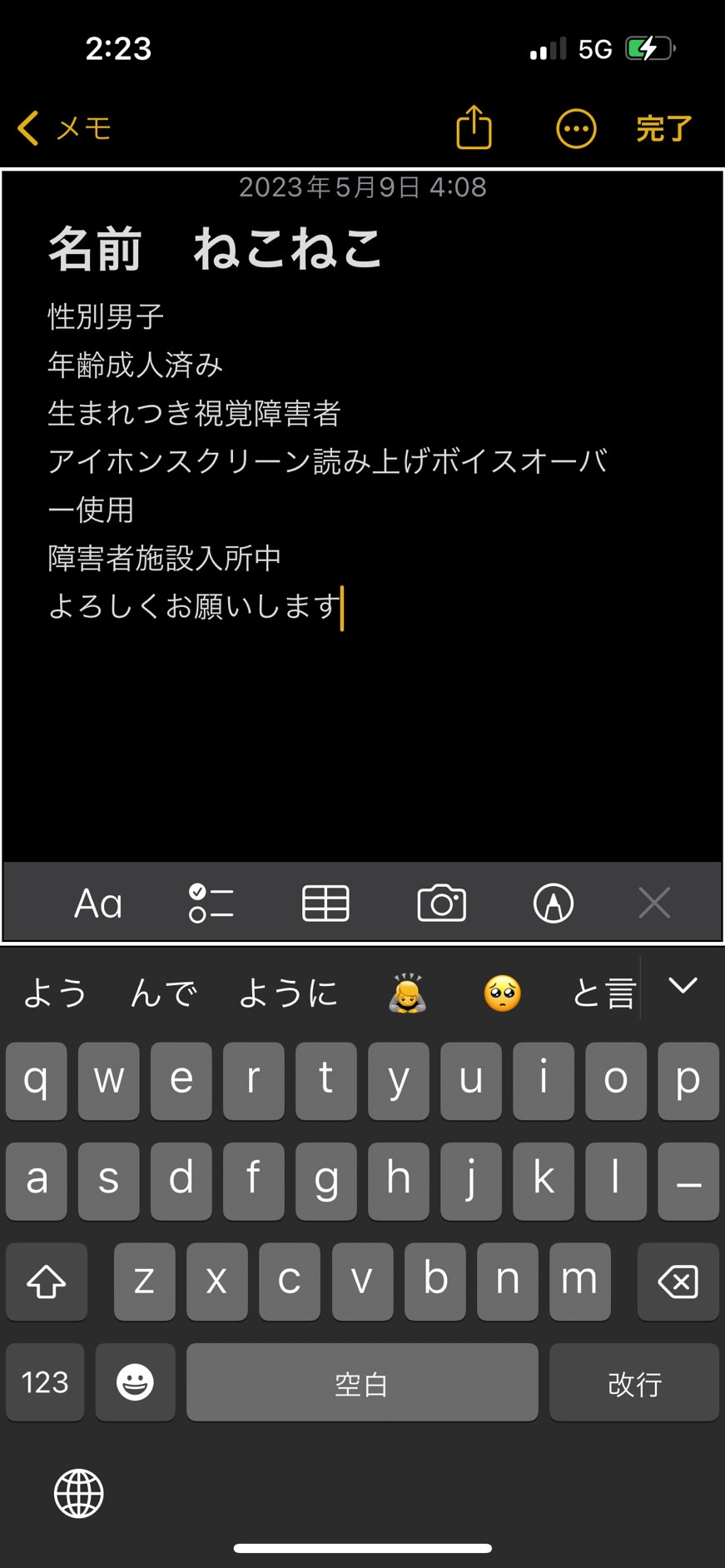This screenshot has width=725, height=1568.
Task: Tap the 改行 return key
Action: click(634, 1382)
